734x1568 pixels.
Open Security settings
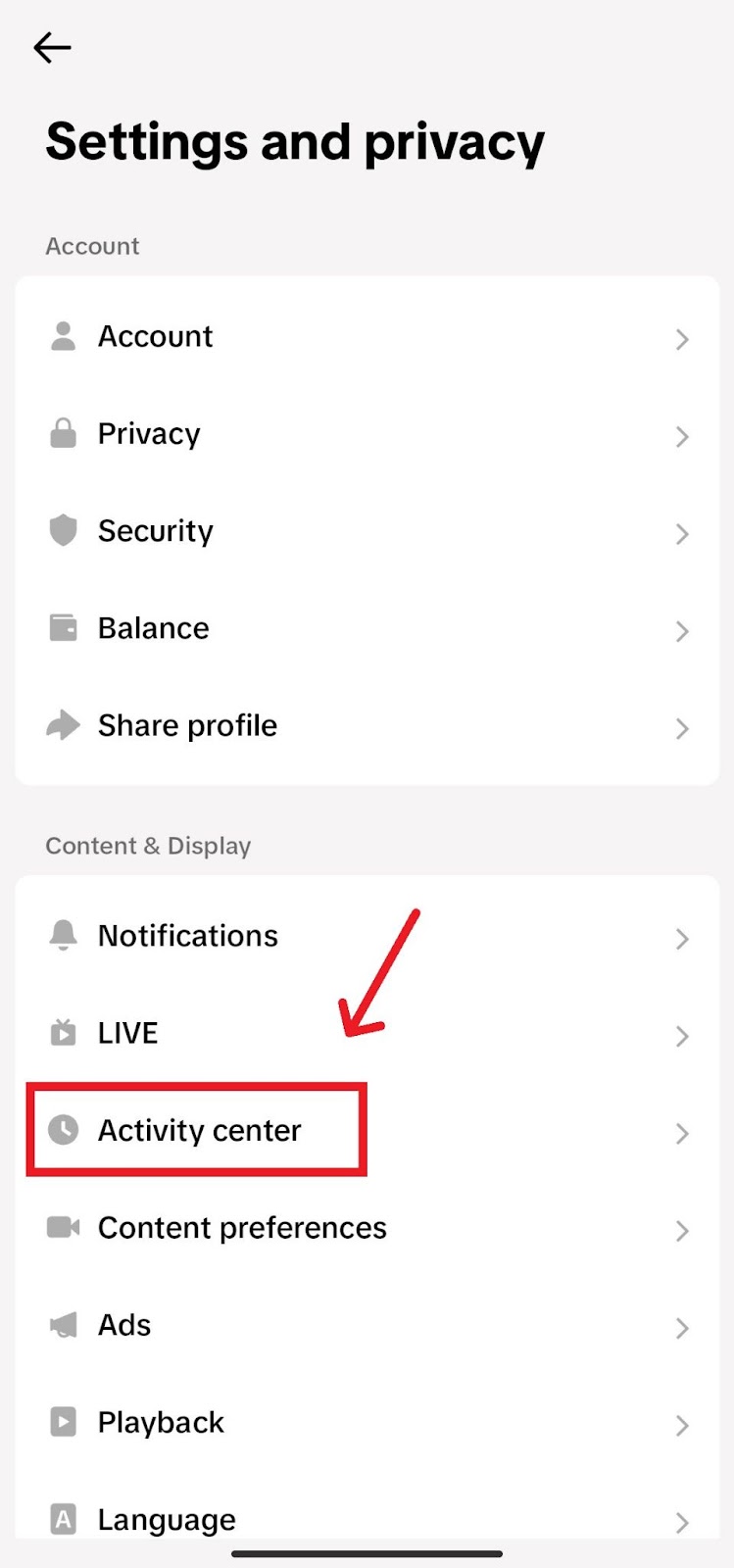(x=367, y=531)
